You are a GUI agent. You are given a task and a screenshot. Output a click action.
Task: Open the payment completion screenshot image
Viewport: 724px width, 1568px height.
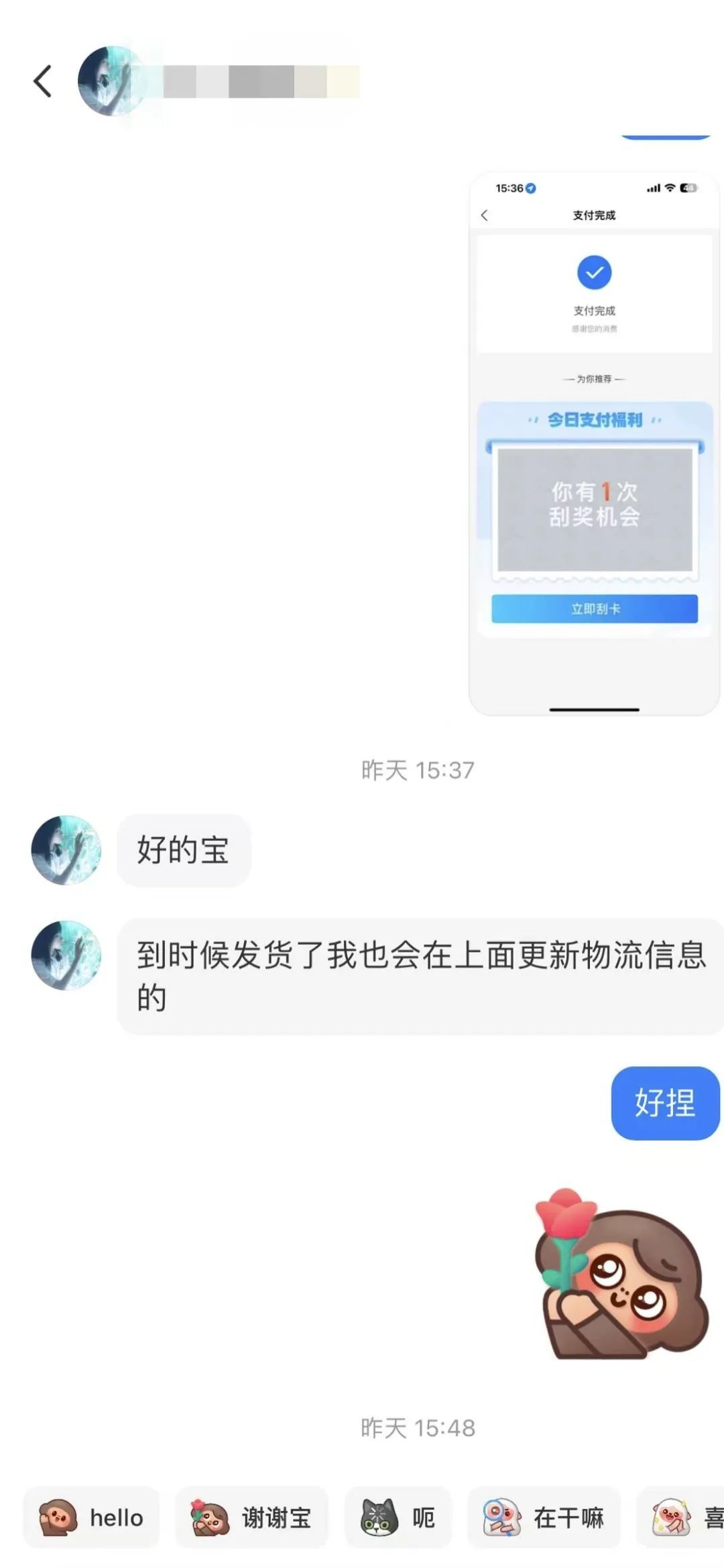[593, 442]
